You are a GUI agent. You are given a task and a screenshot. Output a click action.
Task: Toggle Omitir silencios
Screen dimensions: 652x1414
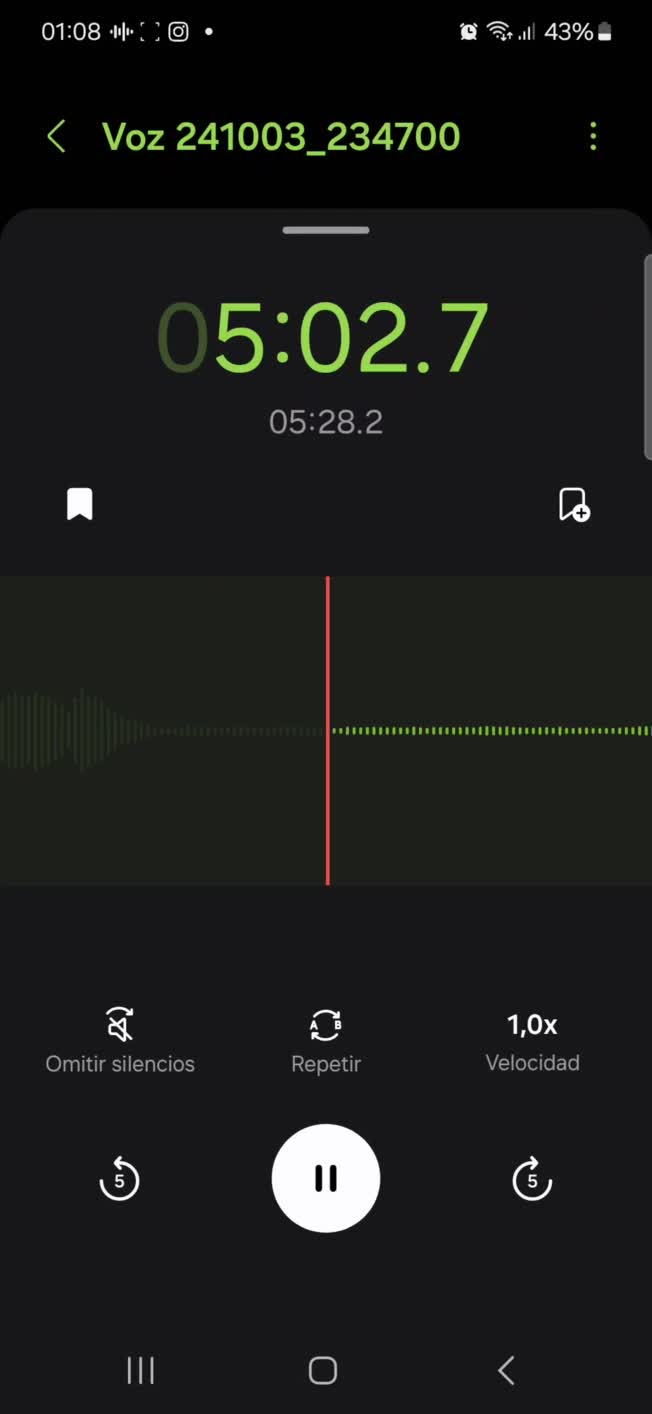[120, 1040]
